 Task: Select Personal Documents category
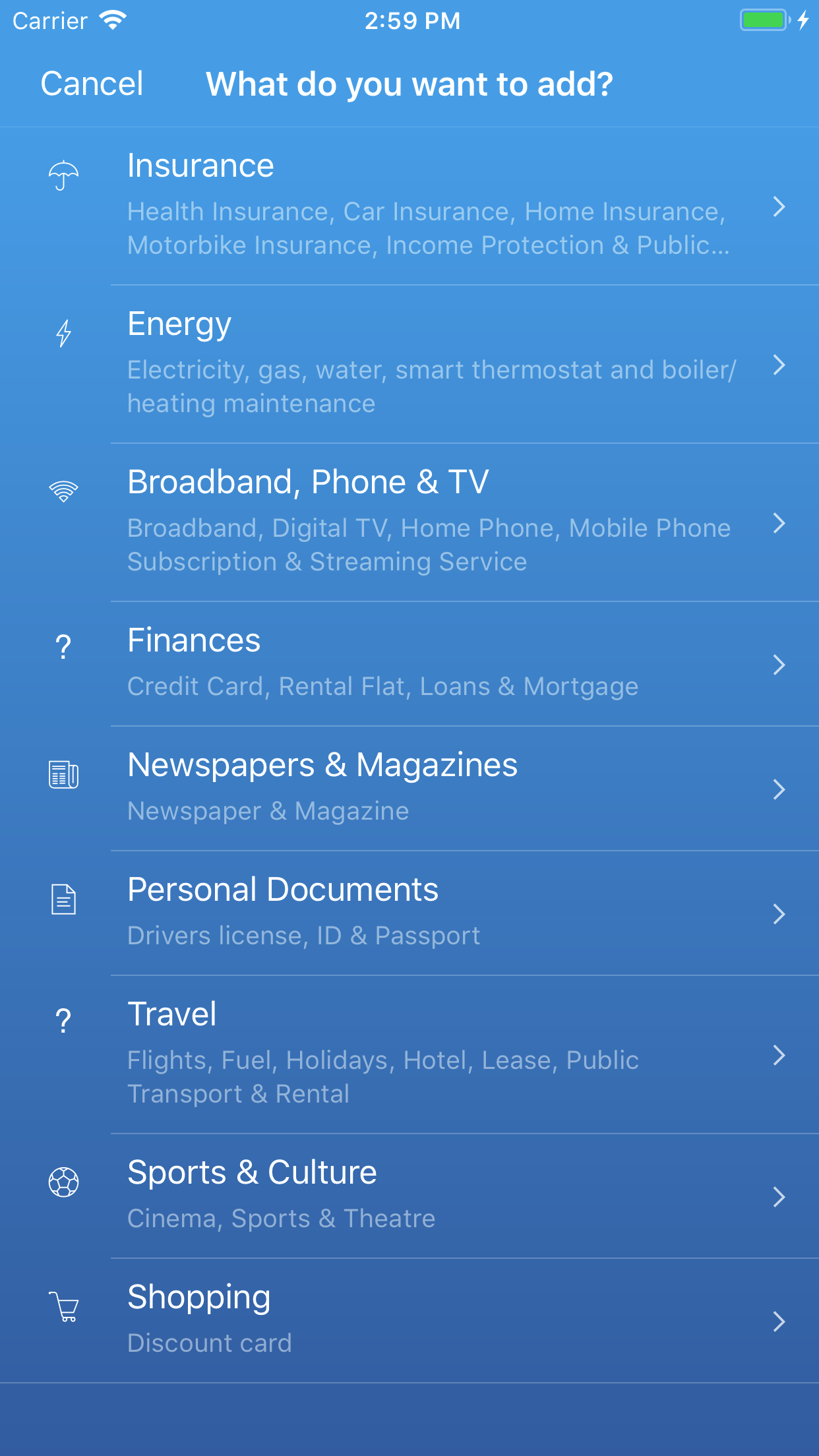(x=409, y=914)
